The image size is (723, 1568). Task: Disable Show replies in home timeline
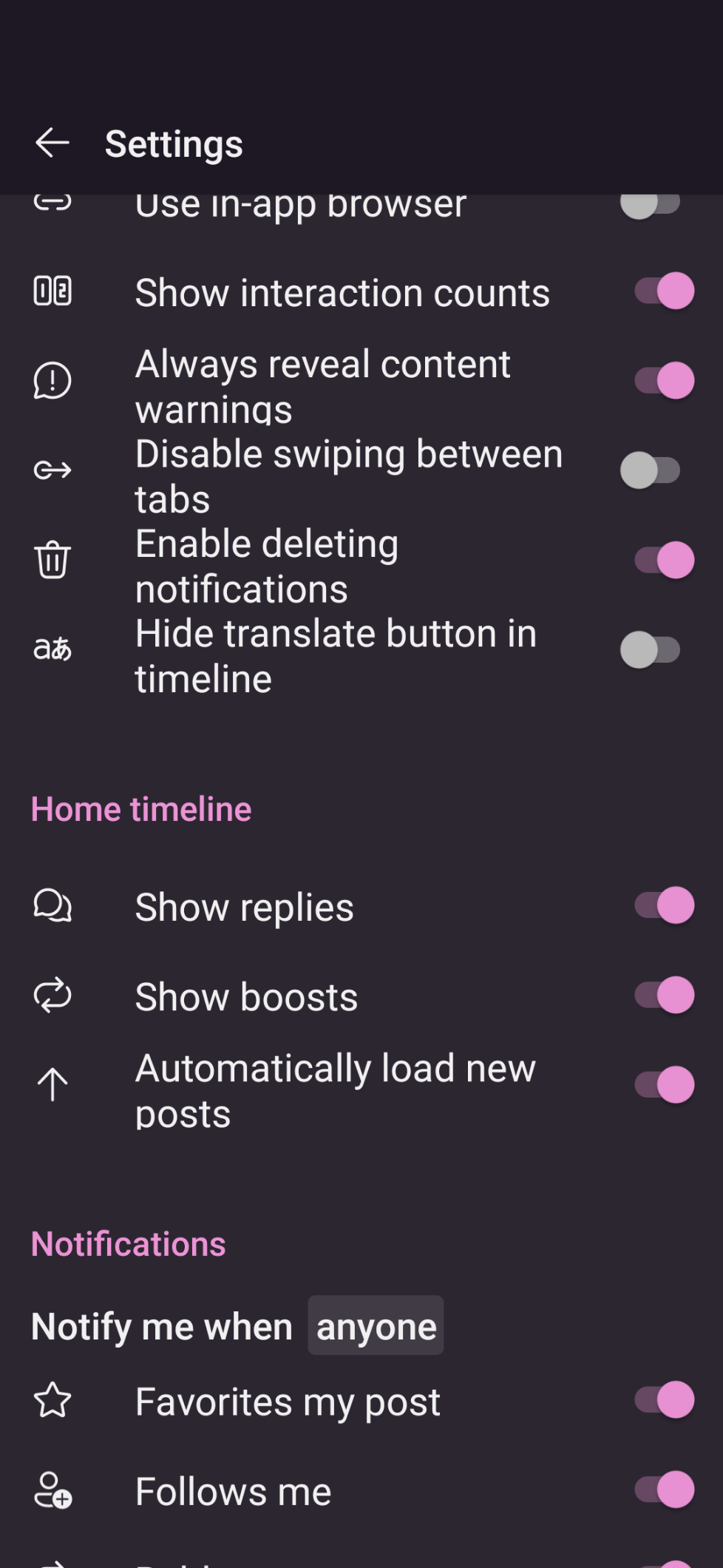click(663, 906)
